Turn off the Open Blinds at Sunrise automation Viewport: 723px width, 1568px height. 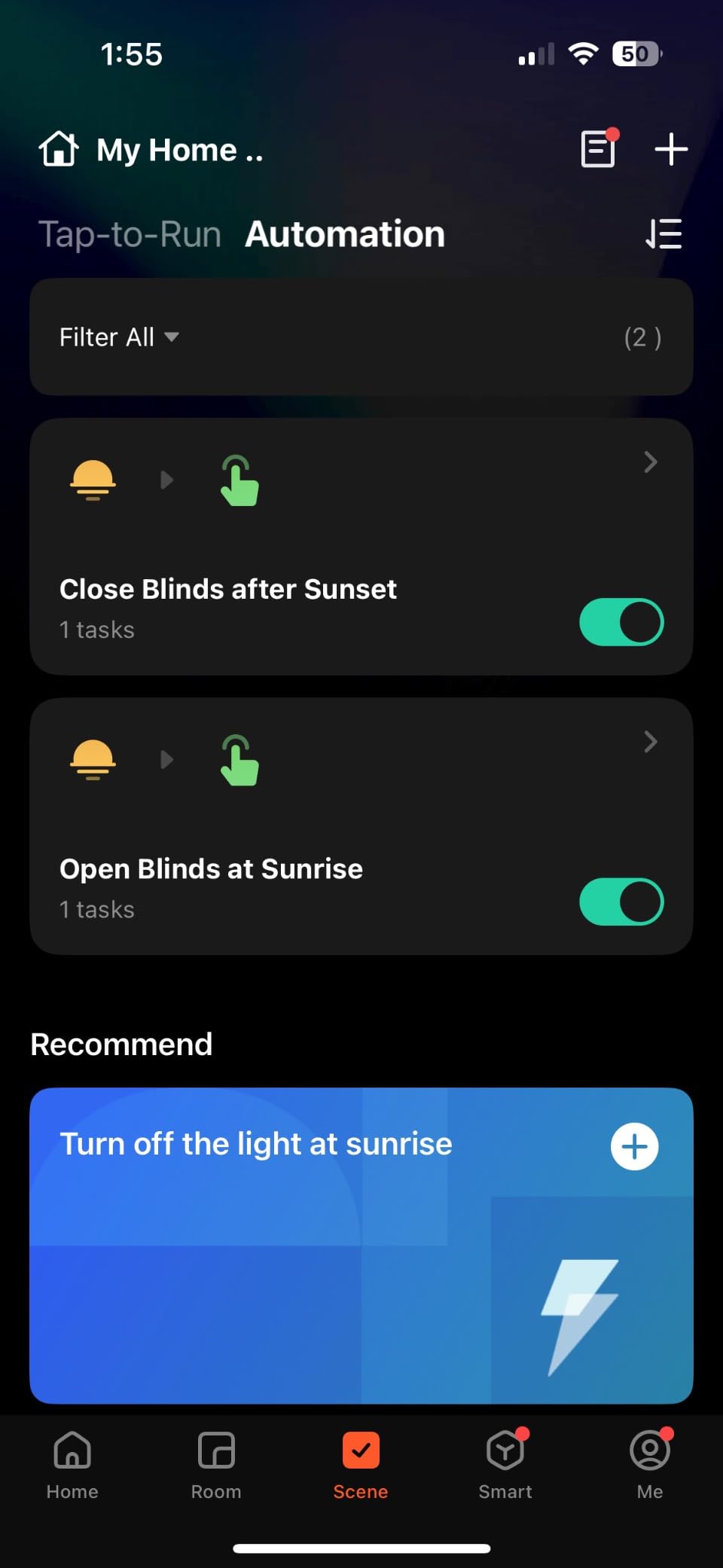[x=621, y=901]
